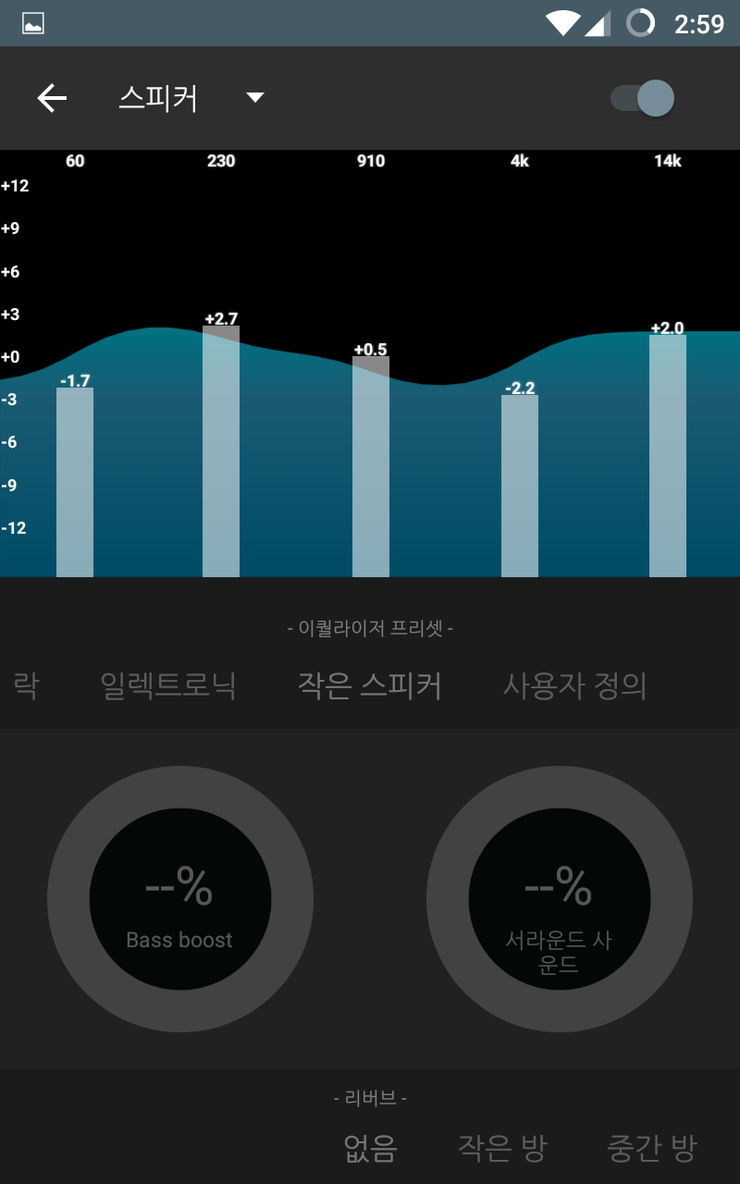Image resolution: width=740 pixels, height=1184 pixels.
Task: Set reverb to 중간 방
Action: (x=651, y=1148)
